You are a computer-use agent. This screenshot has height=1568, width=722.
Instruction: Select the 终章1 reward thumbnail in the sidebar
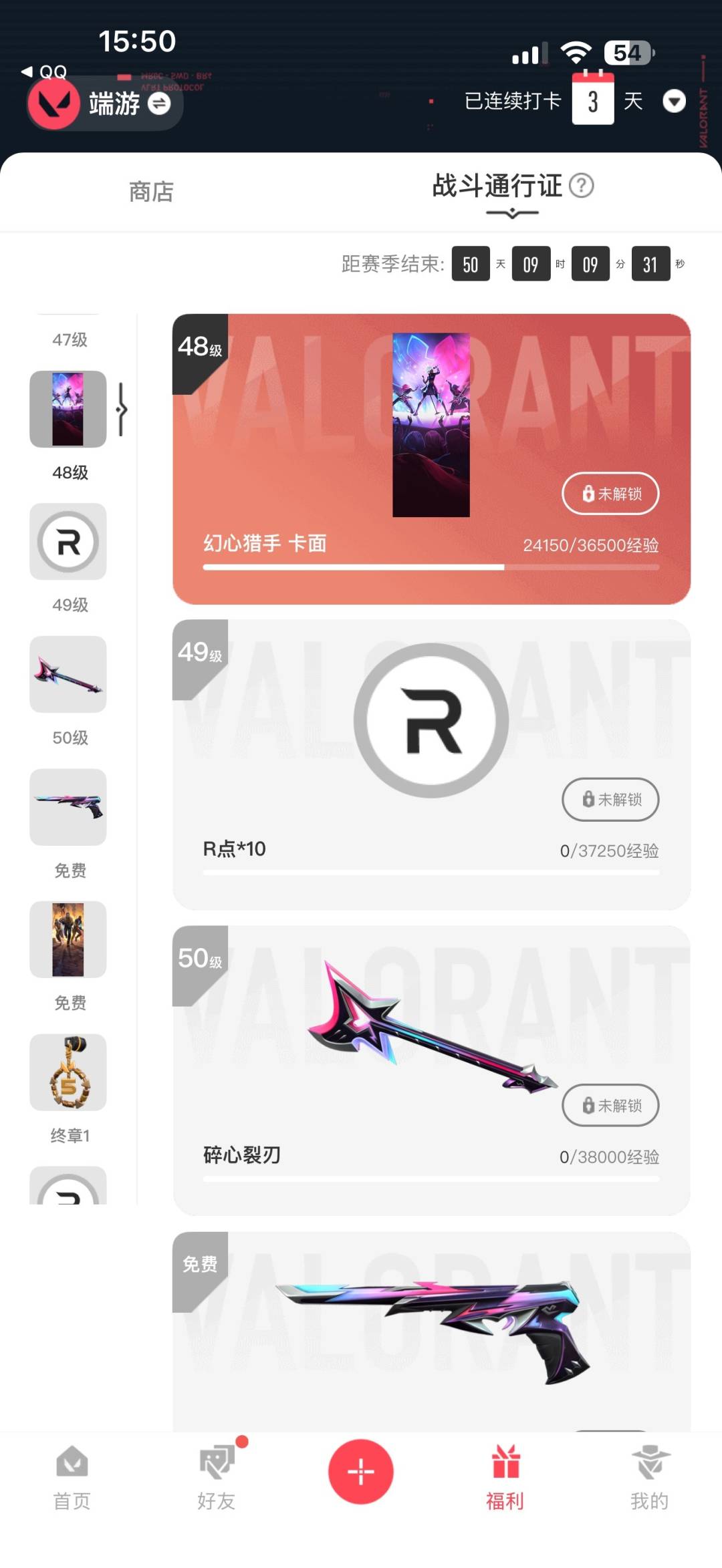click(68, 1073)
